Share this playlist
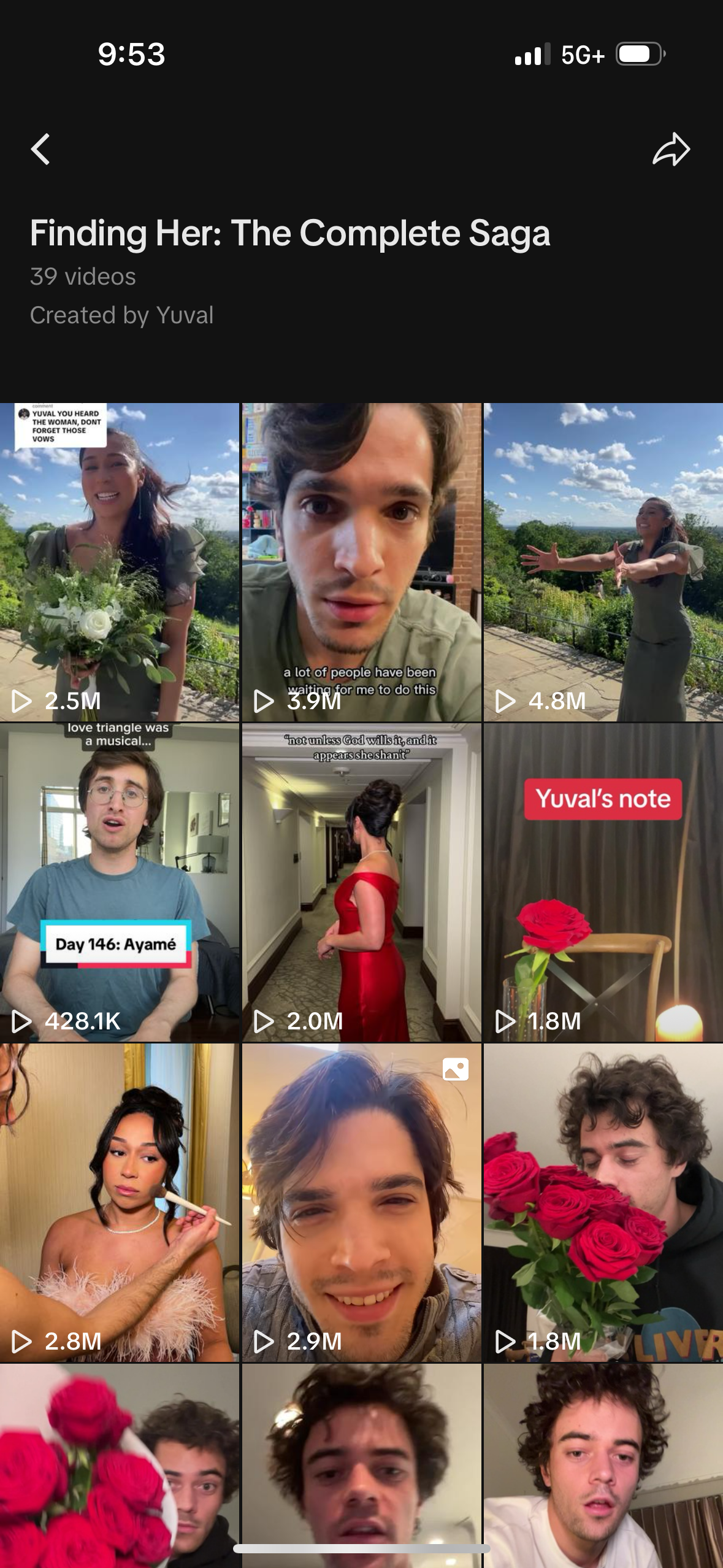This screenshot has width=723, height=1568. 671,150
